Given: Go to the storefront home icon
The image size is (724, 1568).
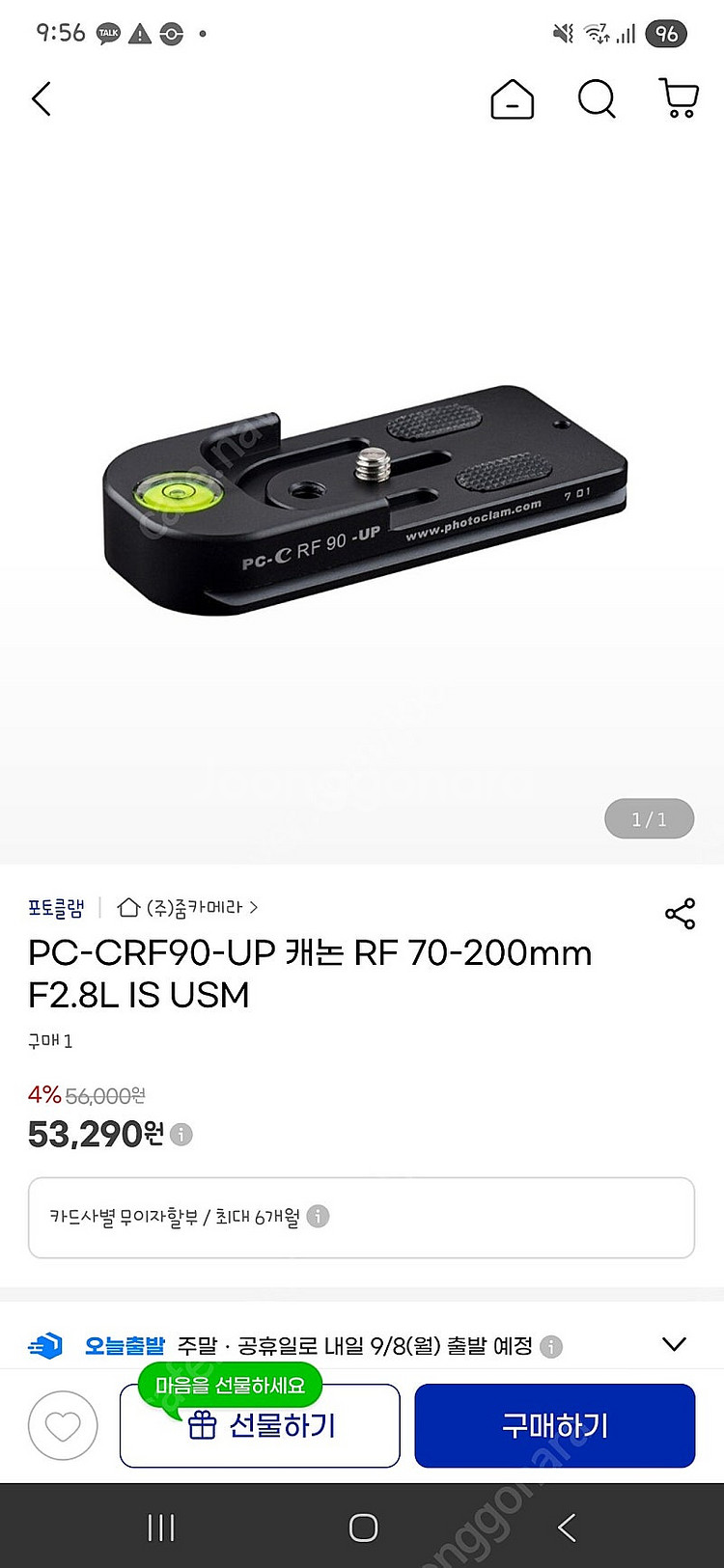Looking at the screenshot, I should click(513, 99).
